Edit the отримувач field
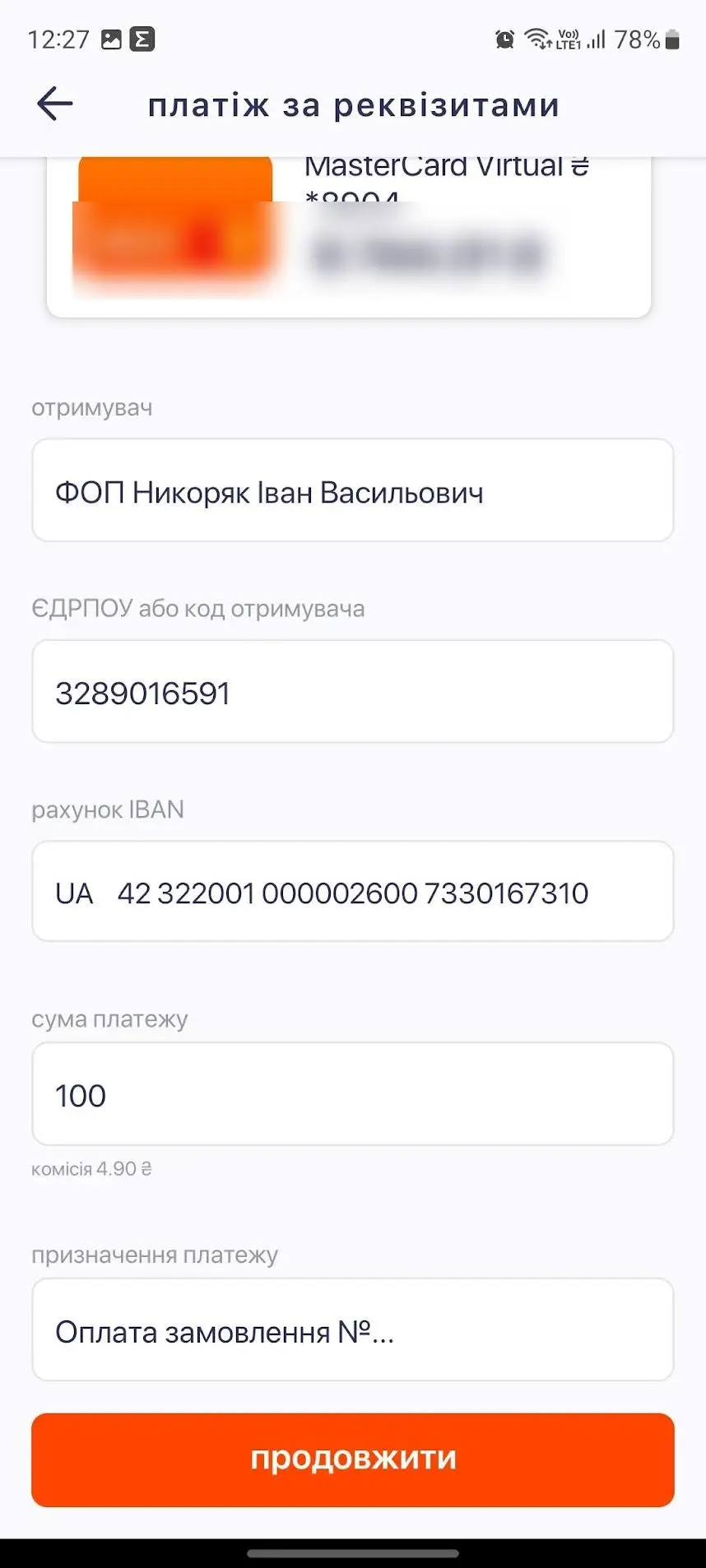This screenshot has height=1568, width=706. (x=352, y=490)
